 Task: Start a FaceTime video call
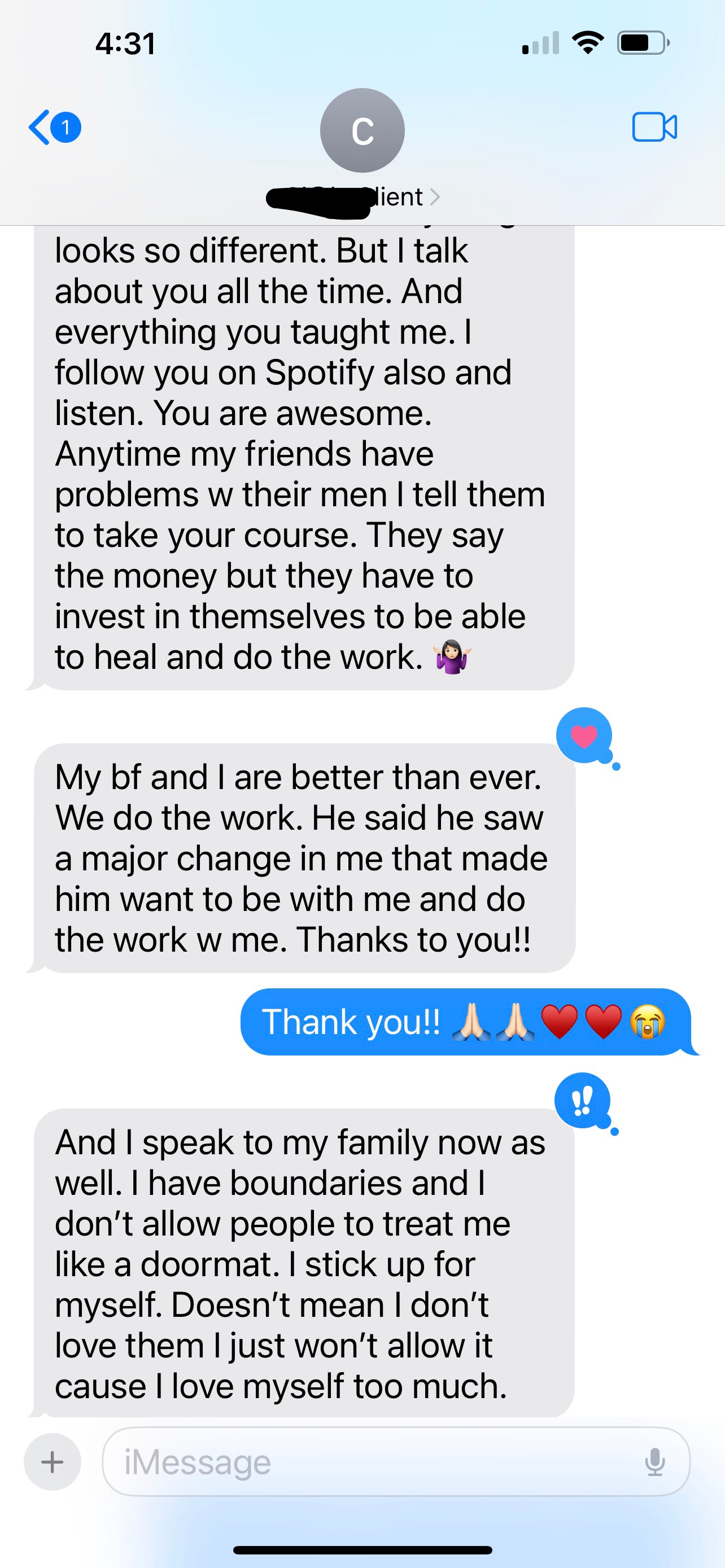click(654, 127)
